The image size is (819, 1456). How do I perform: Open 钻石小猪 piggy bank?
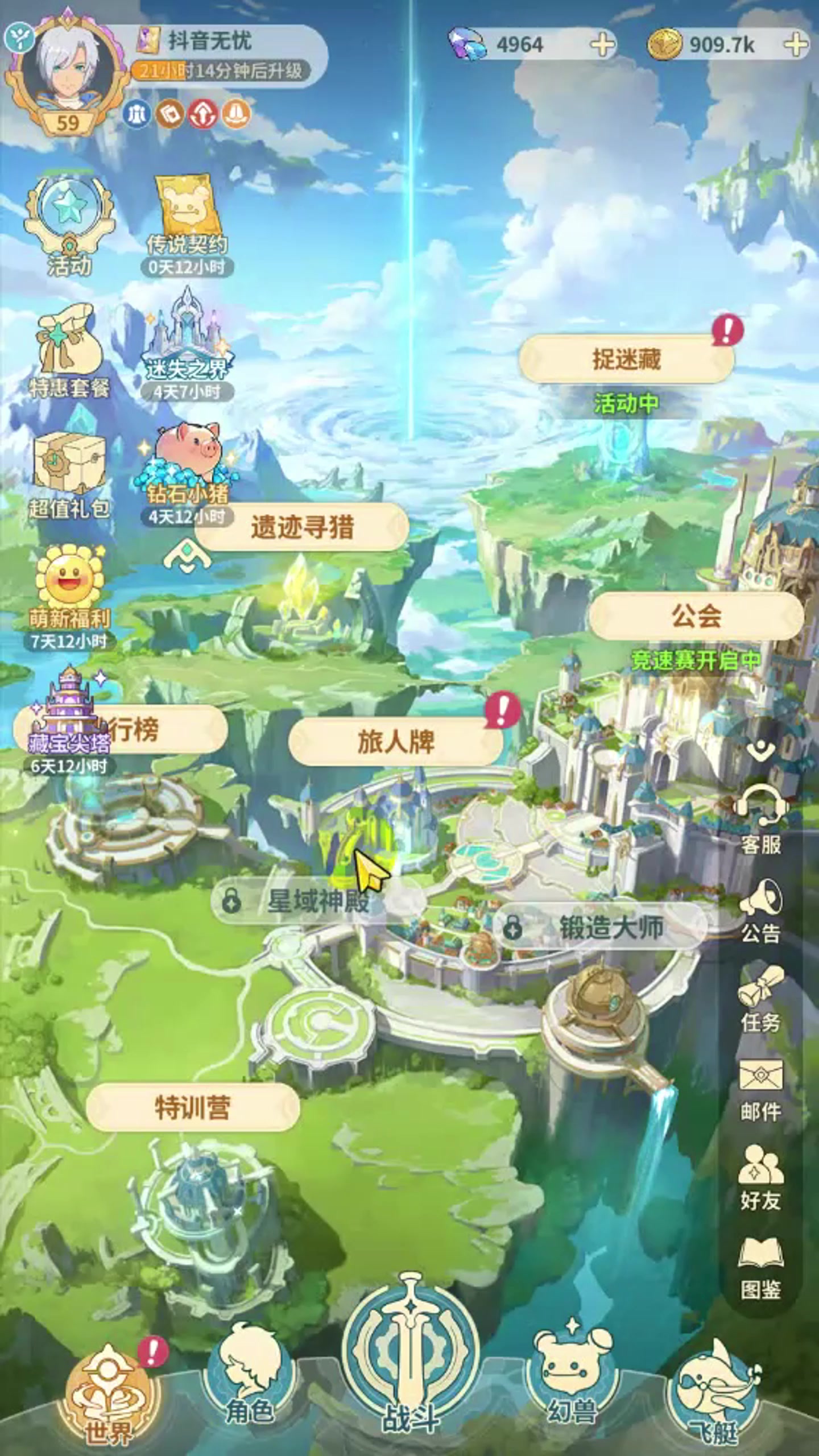[188, 473]
